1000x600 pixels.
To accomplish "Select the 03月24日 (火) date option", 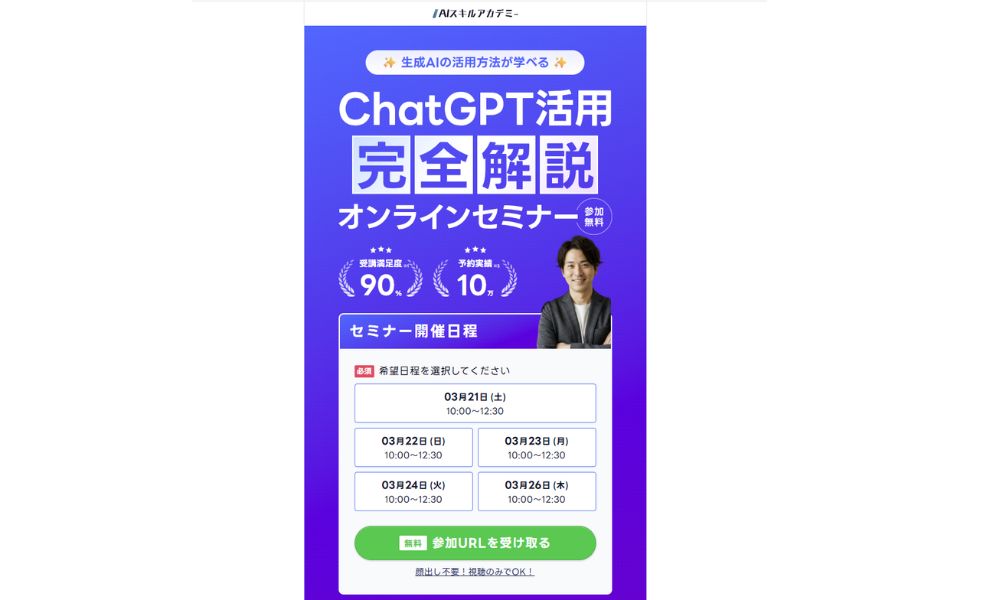I will pyautogui.click(x=413, y=491).
